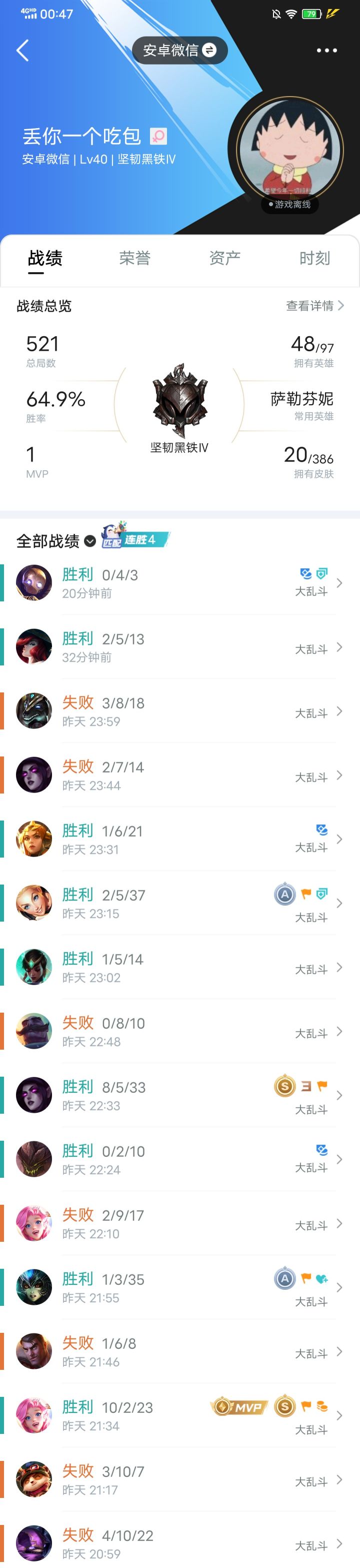
Task: Open the 时刻 tab
Action: (314, 258)
